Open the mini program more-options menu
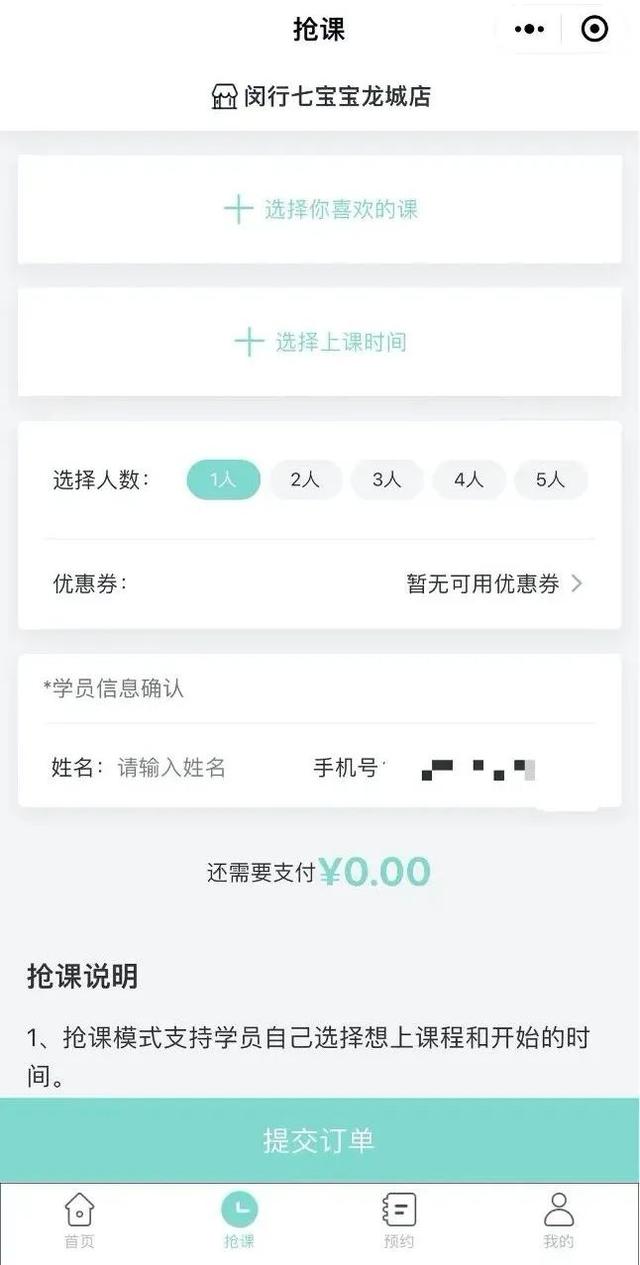This screenshot has width=640, height=1265. pos(529,30)
